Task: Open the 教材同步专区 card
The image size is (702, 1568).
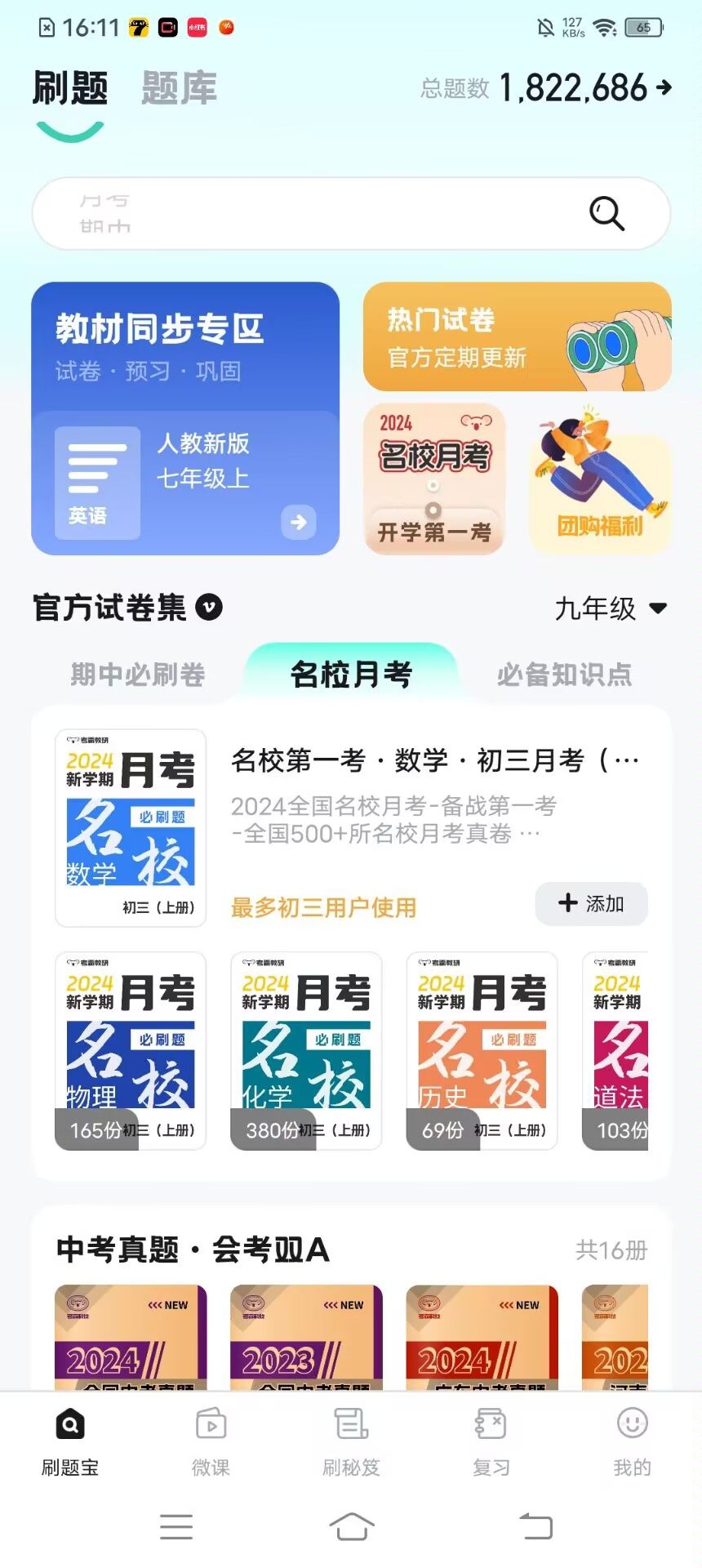Action: tap(185, 418)
